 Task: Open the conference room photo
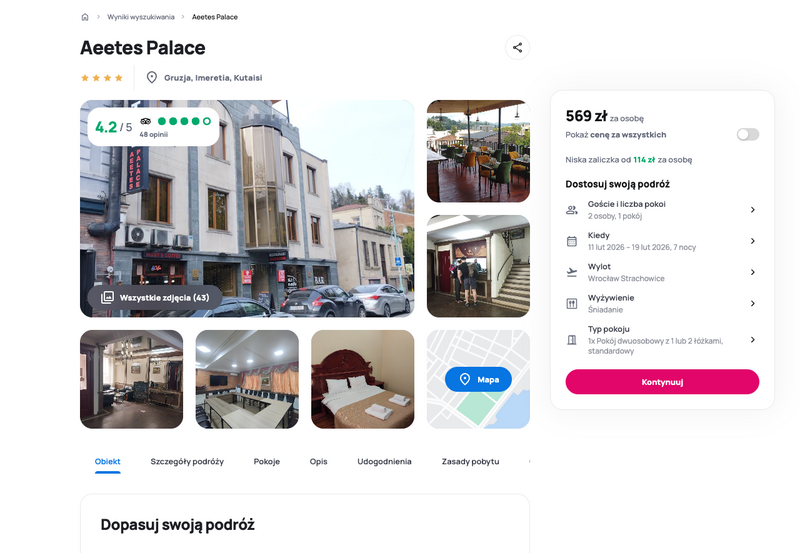point(247,379)
